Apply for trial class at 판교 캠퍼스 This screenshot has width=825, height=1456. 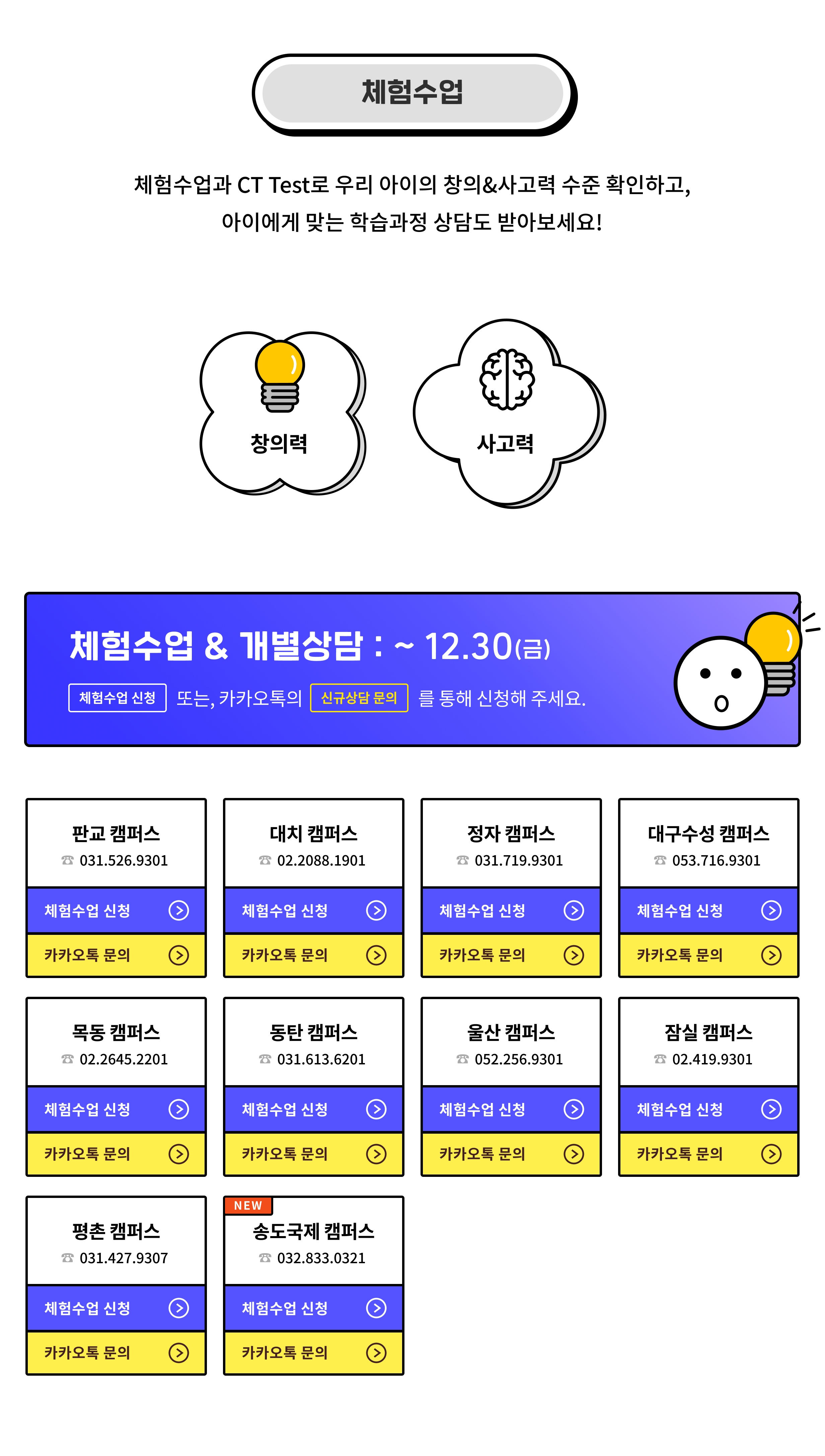tap(116, 910)
